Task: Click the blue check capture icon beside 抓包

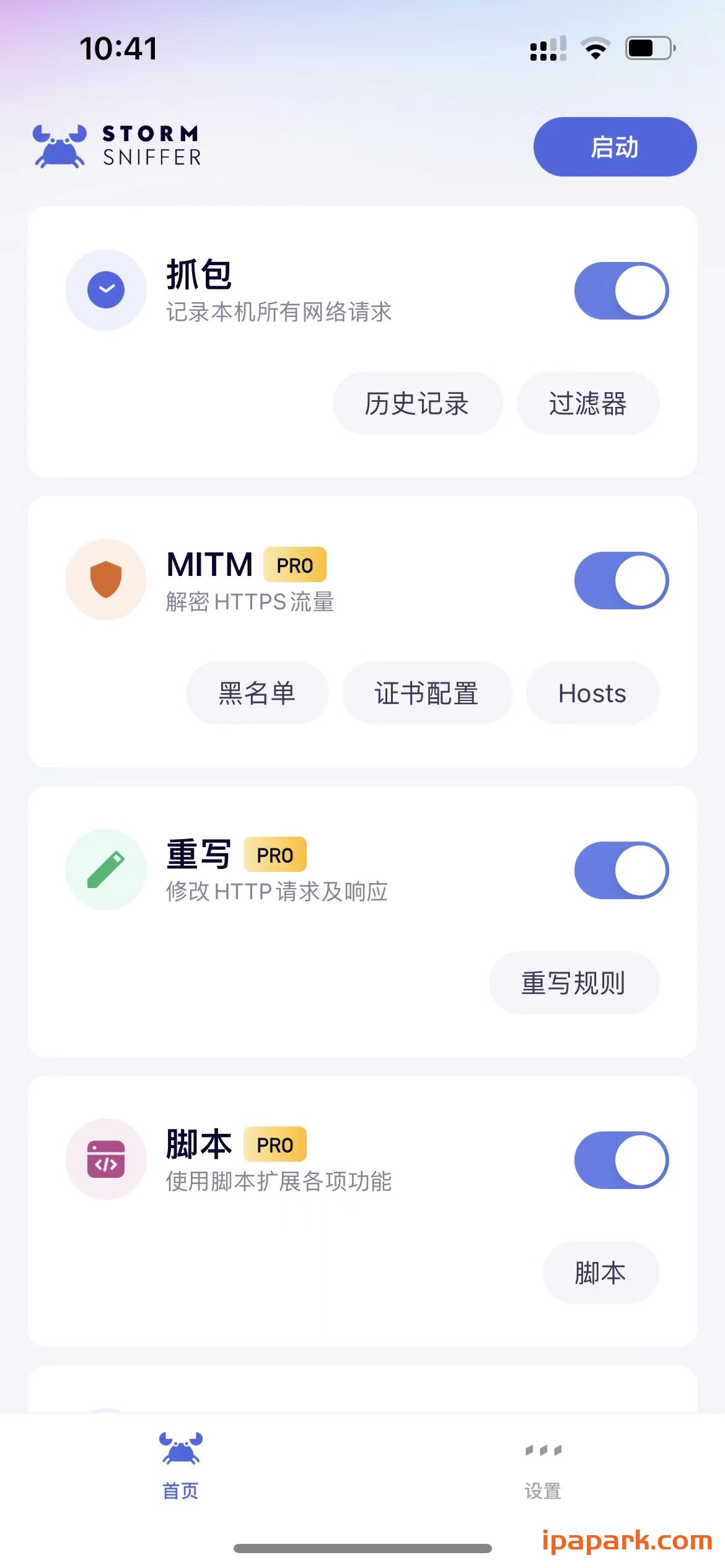Action: coord(106,289)
